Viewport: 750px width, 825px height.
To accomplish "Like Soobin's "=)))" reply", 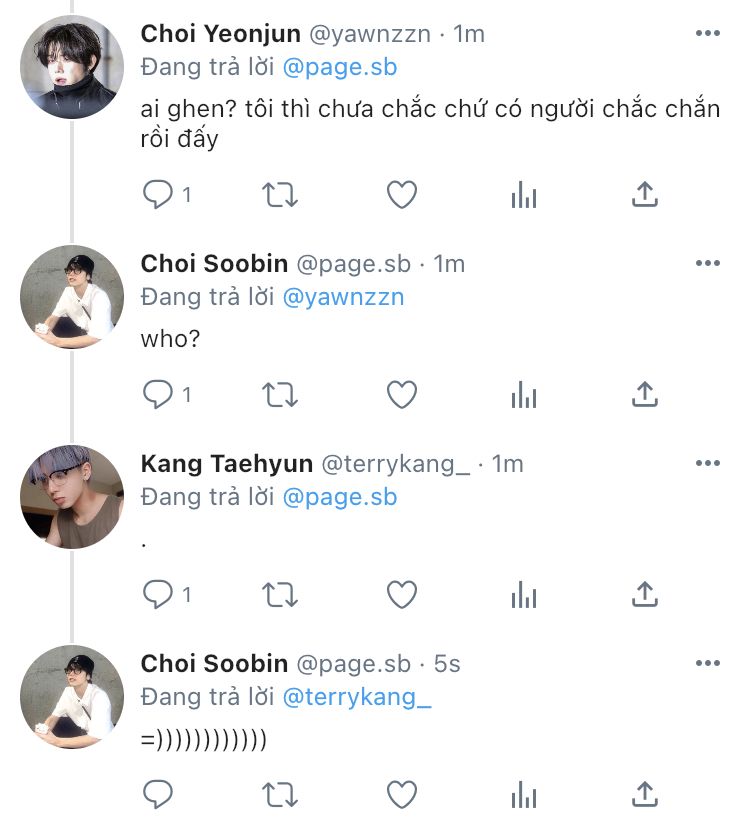I will (x=401, y=795).
